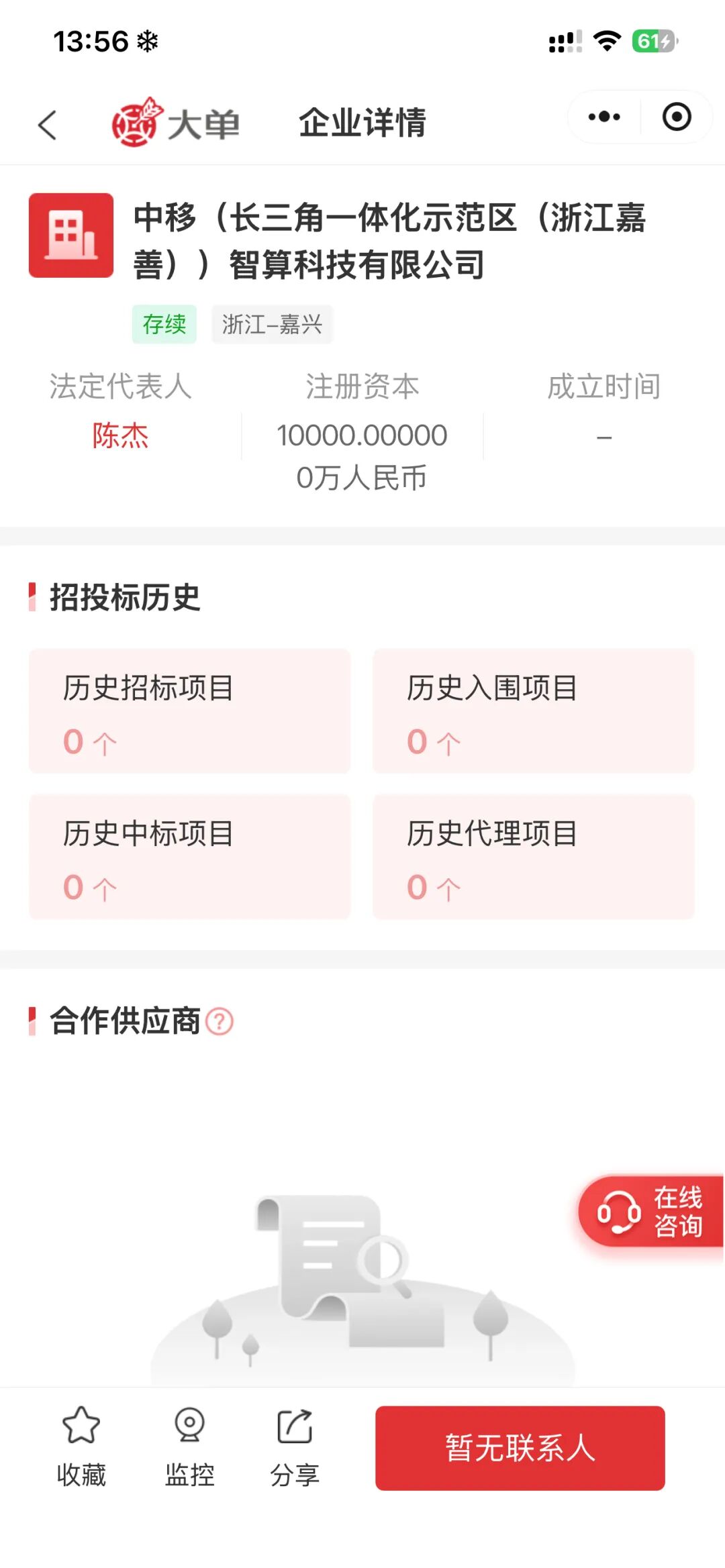
Task: View the 历史中标项目 card
Action: point(190,857)
